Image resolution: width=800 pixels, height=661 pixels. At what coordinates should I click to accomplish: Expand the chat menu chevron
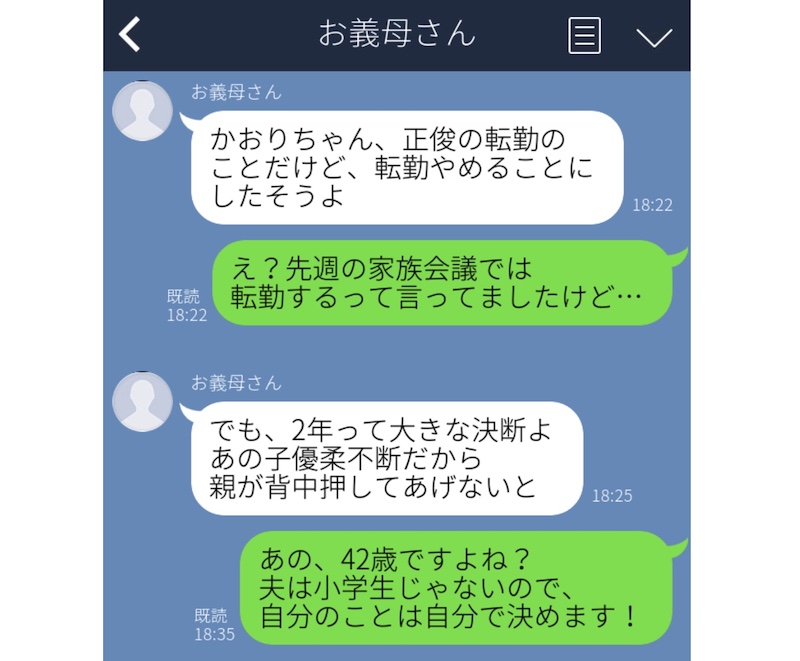click(x=654, y=36)
